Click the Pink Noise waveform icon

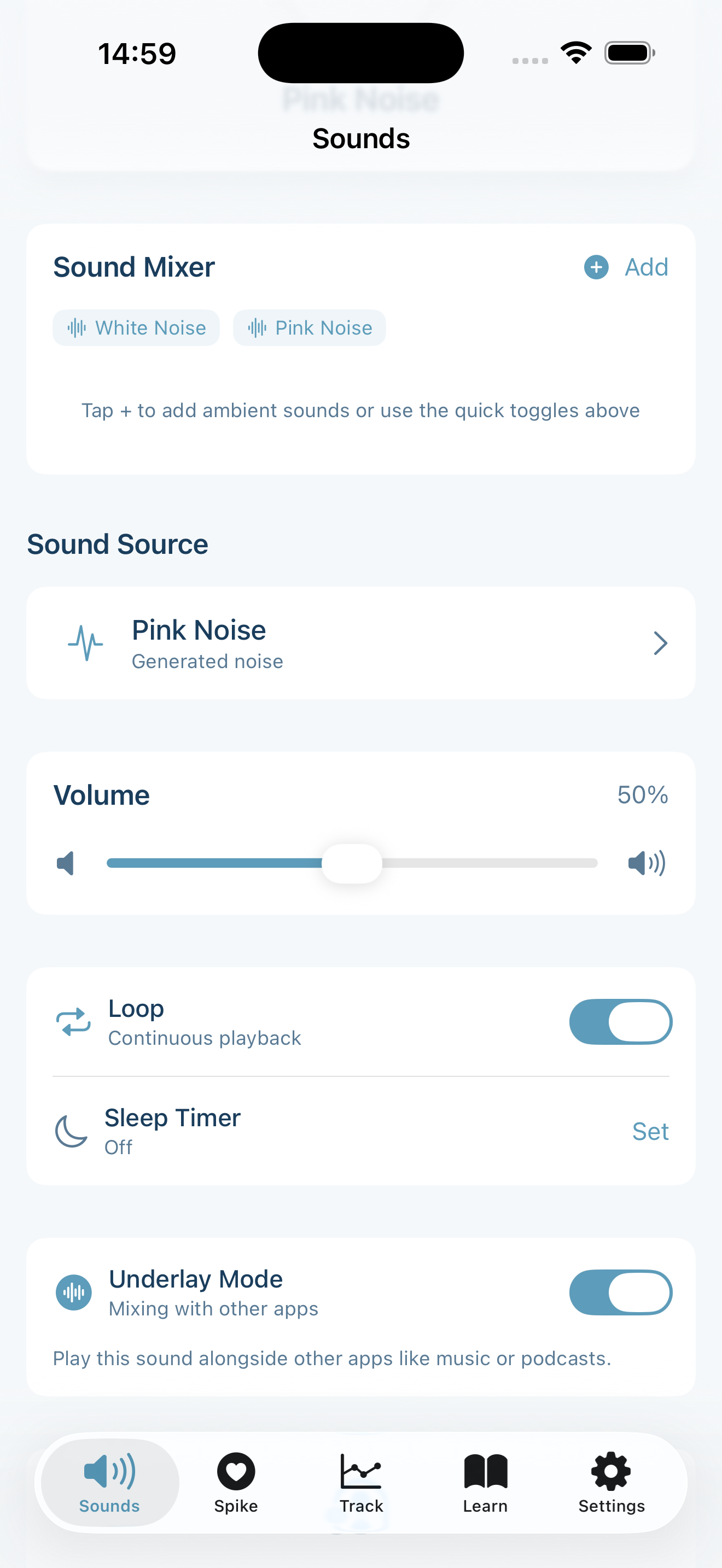[85, 642]
